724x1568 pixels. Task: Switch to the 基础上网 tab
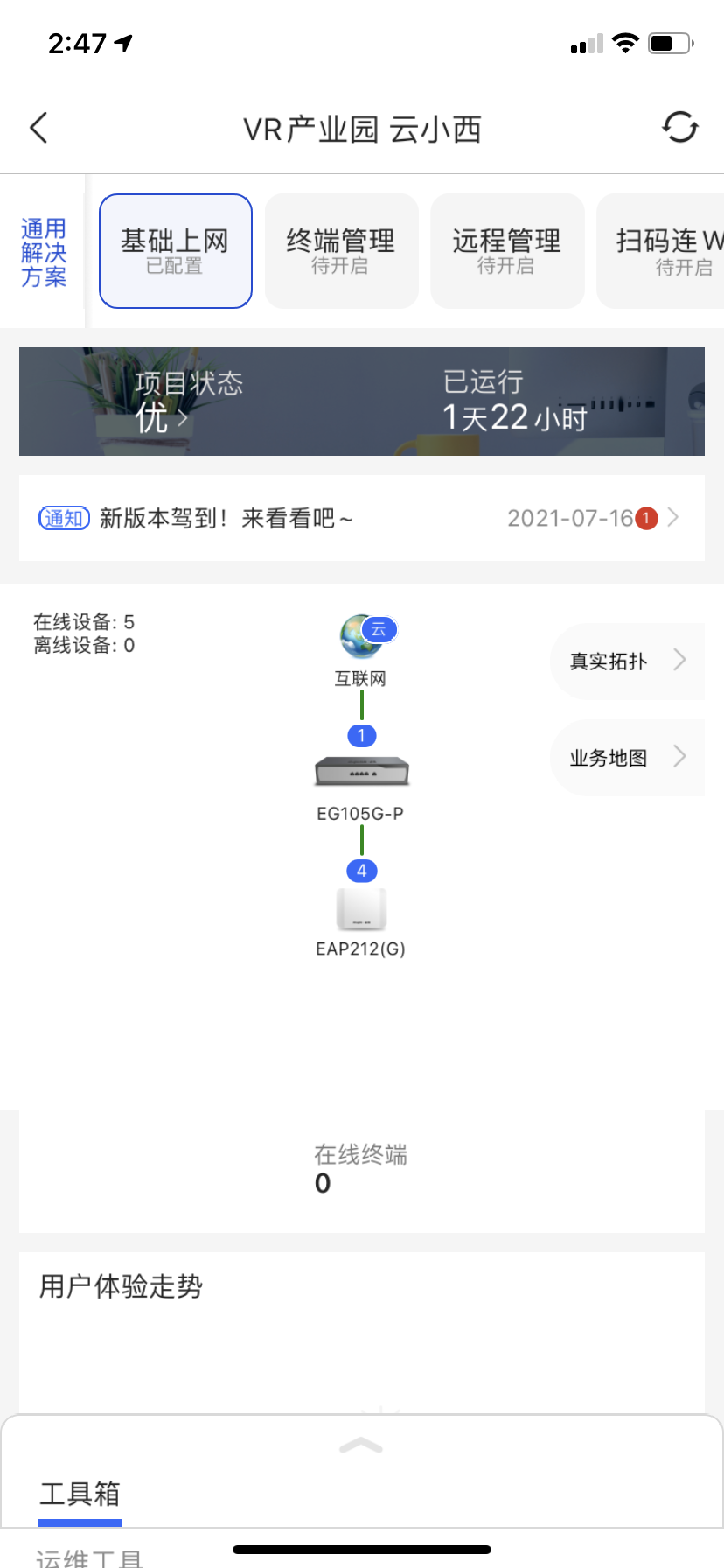pyautogui.click(x=175, y=250)
